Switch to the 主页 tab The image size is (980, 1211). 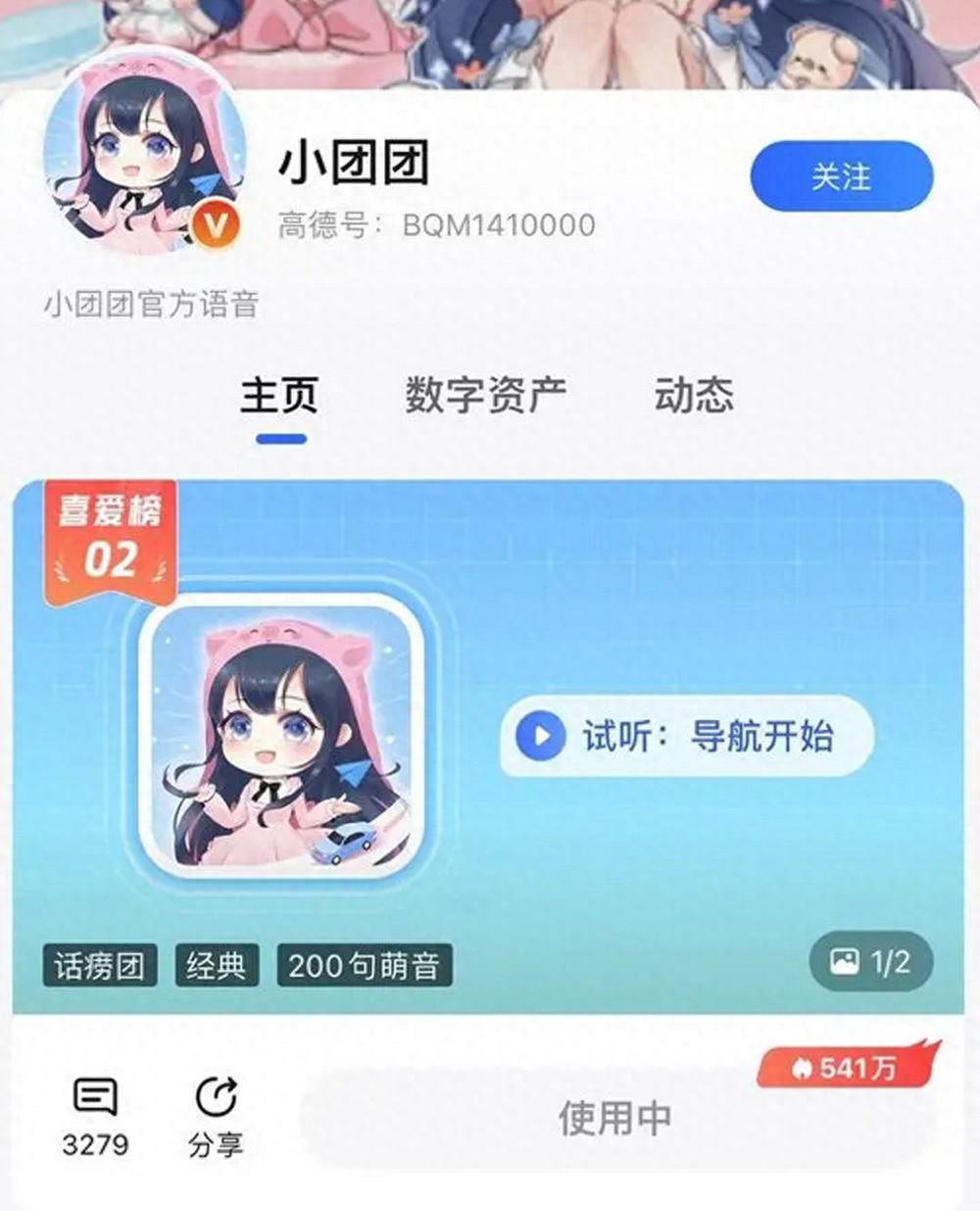click(279, 397)
